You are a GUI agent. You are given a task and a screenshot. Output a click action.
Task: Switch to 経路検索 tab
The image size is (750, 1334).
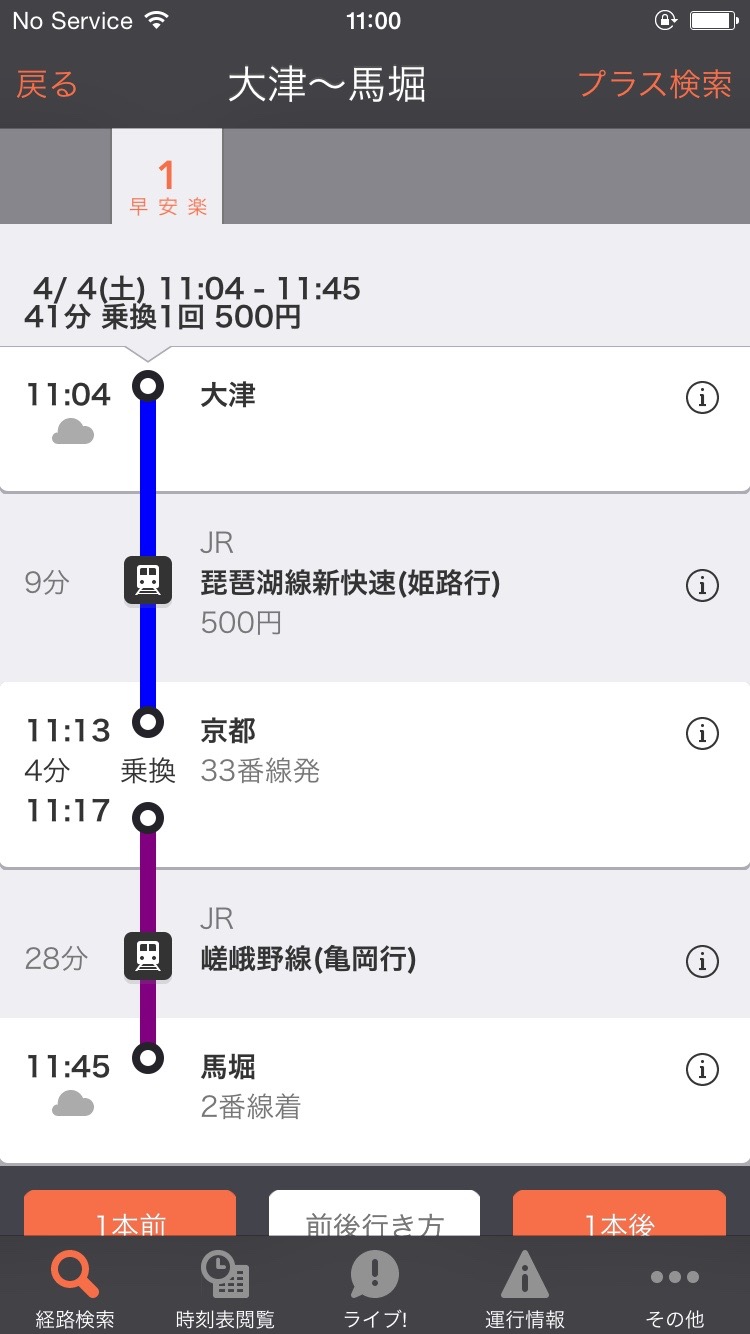point(75,1290)
